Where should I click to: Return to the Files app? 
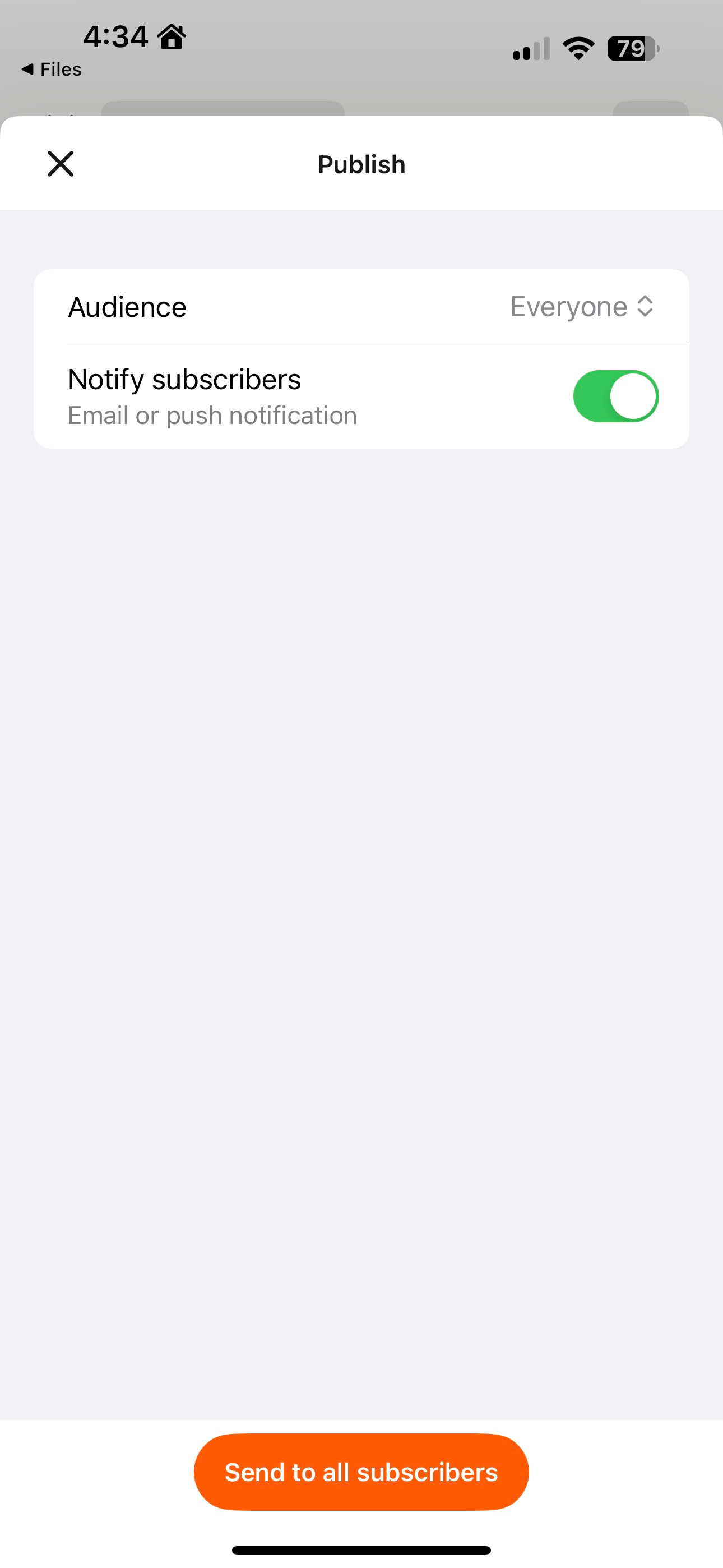51,70
